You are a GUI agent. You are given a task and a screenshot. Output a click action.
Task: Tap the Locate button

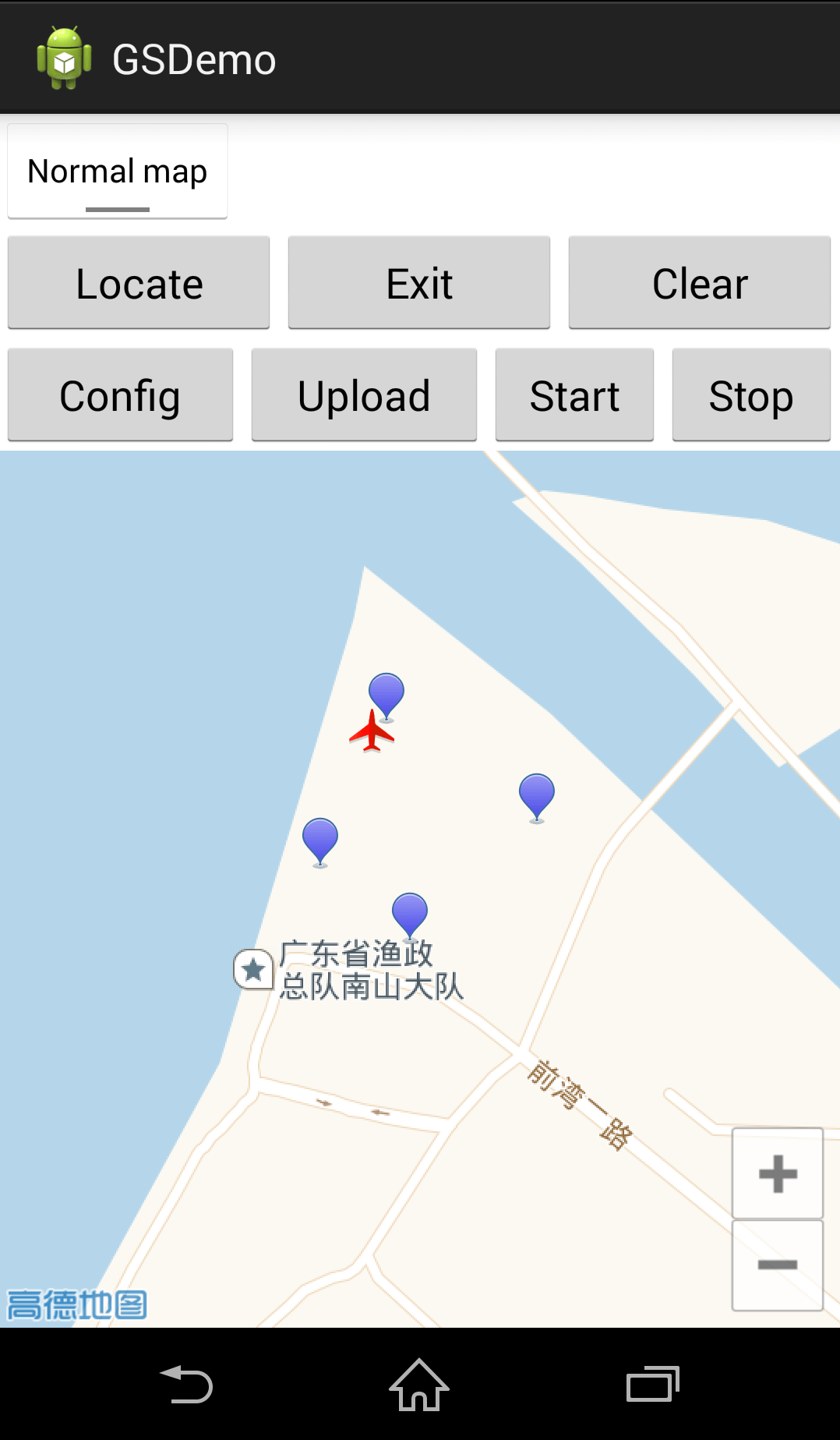[139, 283]
